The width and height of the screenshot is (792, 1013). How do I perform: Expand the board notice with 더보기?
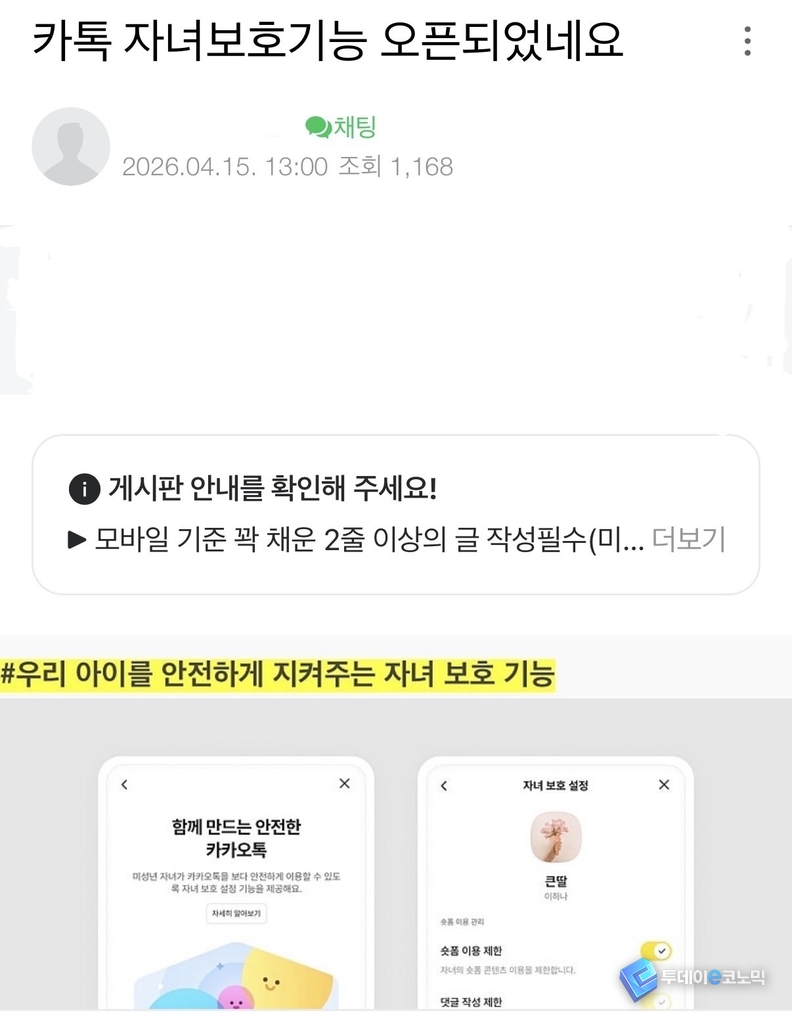tap(688, 540)
